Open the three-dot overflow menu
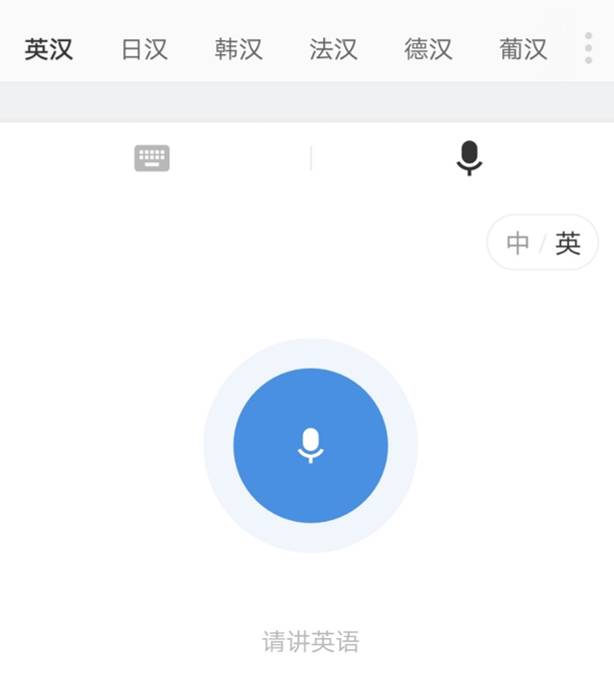This screenshot has height=692, width=614. click(x=588, y=48)
